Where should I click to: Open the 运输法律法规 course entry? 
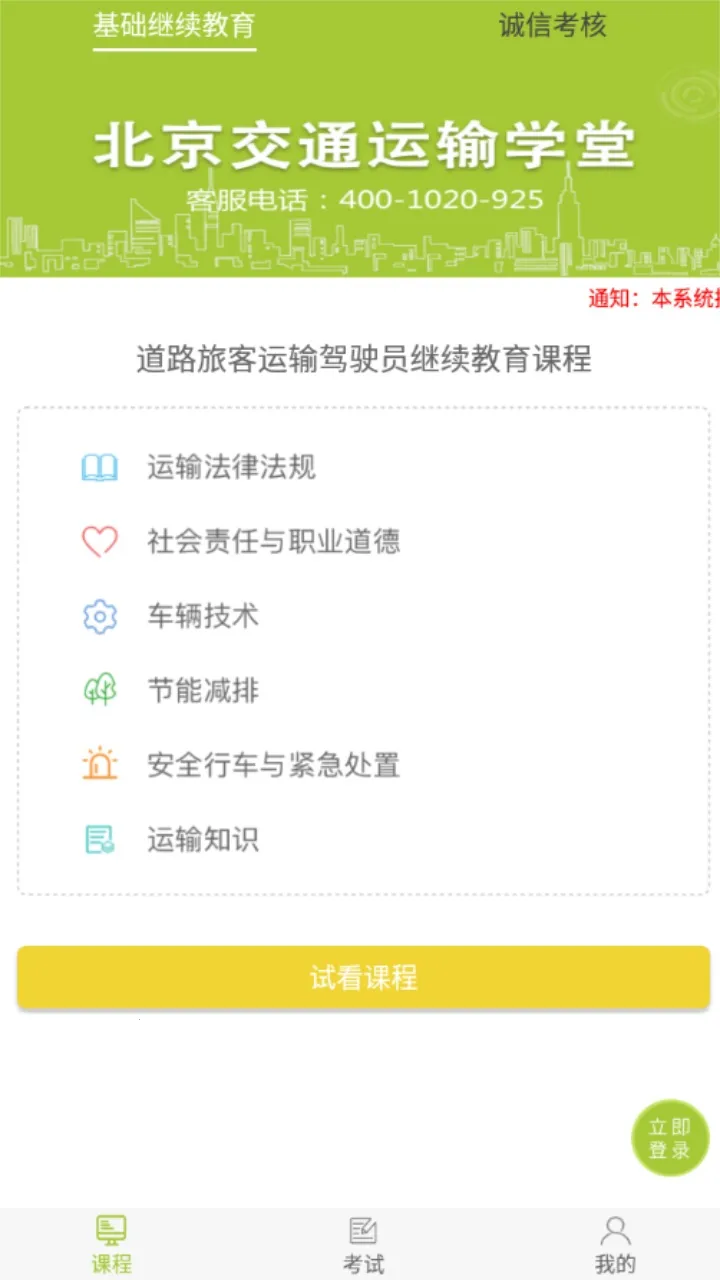click(230, 466)
